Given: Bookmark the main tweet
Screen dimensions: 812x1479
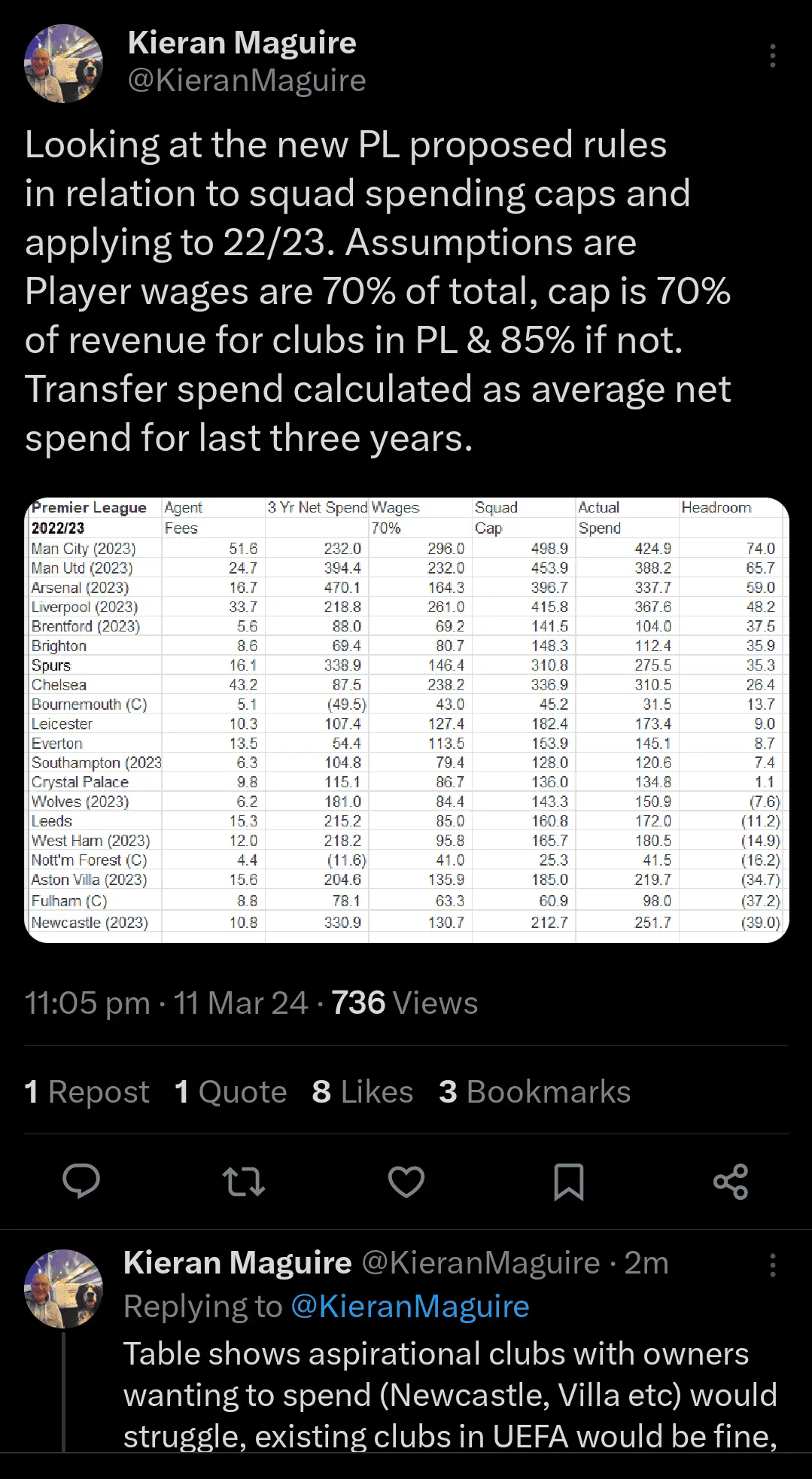Looking at the screenshot, I should point(568,1181).
